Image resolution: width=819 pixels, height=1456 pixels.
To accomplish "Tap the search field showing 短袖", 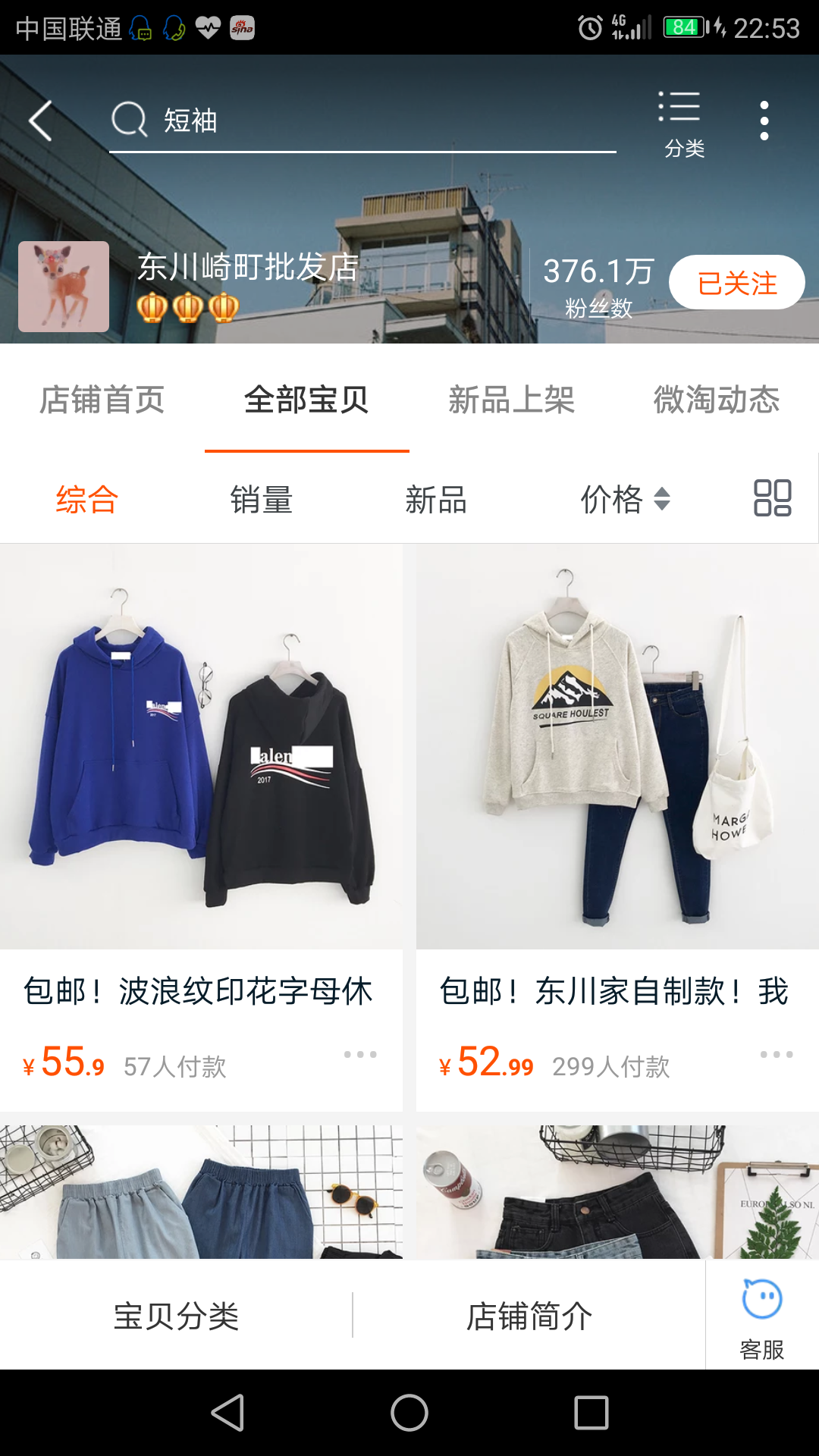I will (362, 121).
